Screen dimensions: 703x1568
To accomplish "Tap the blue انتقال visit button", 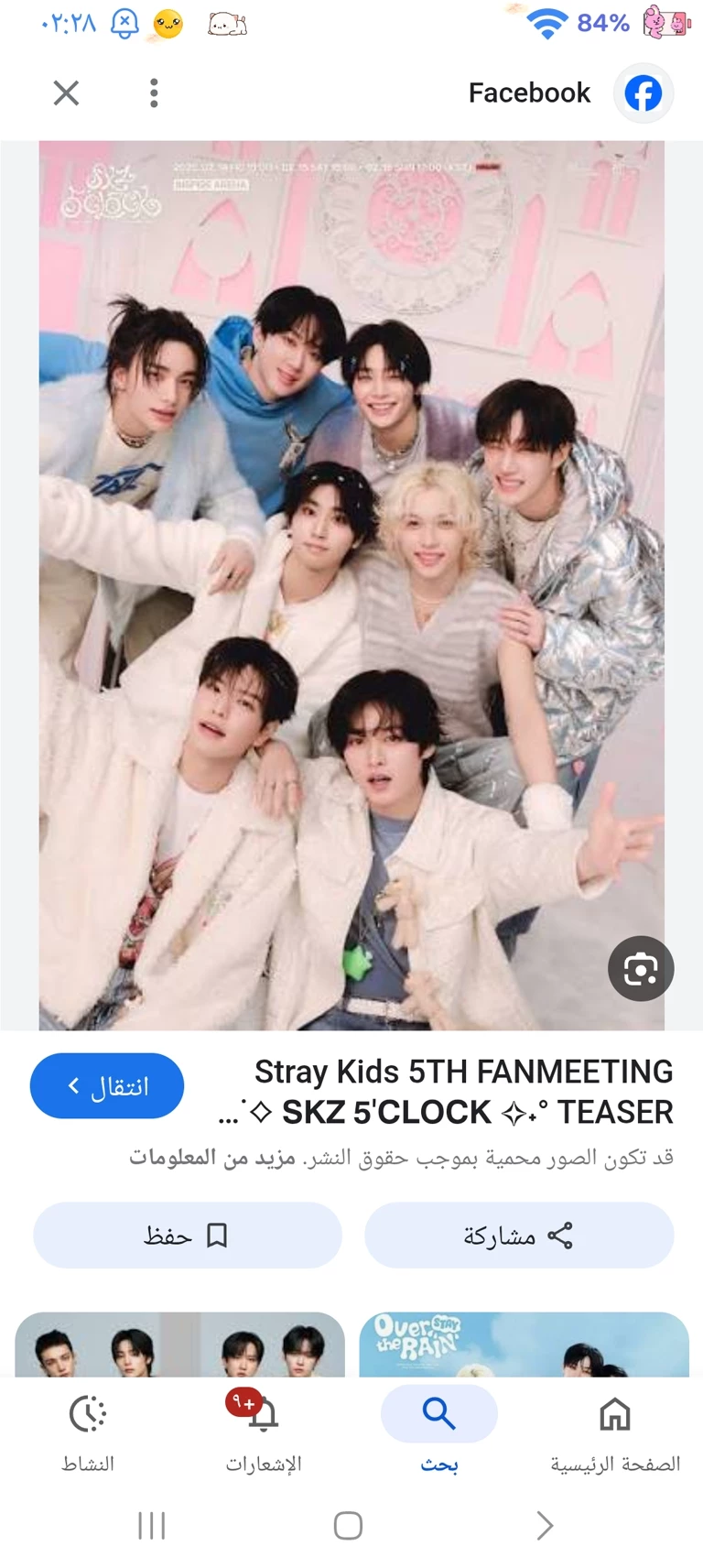I will point(107,1086).
